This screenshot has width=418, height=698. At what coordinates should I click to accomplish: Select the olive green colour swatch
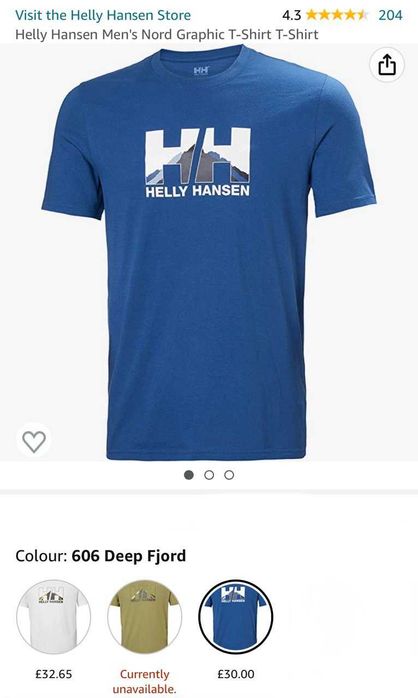(x=144, y=617)
